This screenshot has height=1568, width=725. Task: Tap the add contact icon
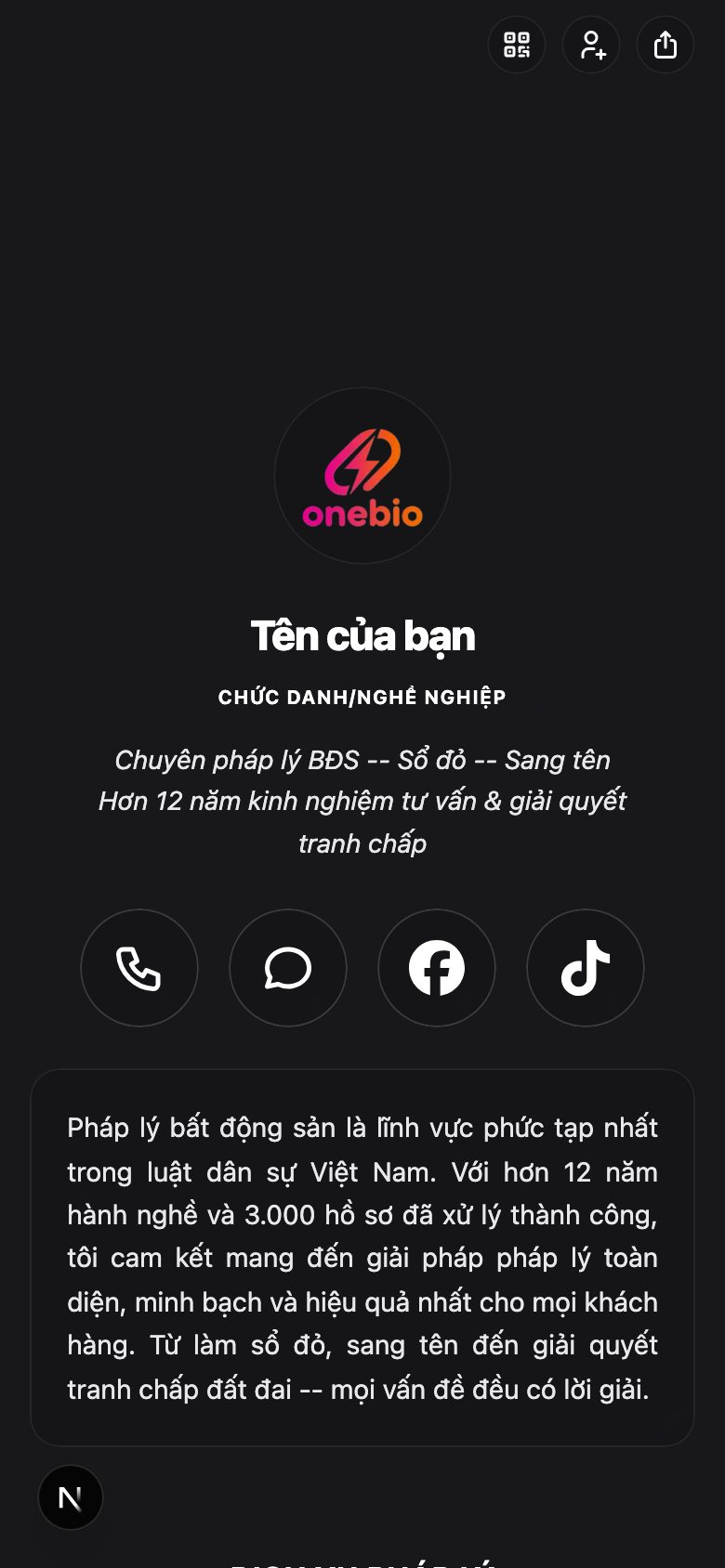click(x=590, y=45)
